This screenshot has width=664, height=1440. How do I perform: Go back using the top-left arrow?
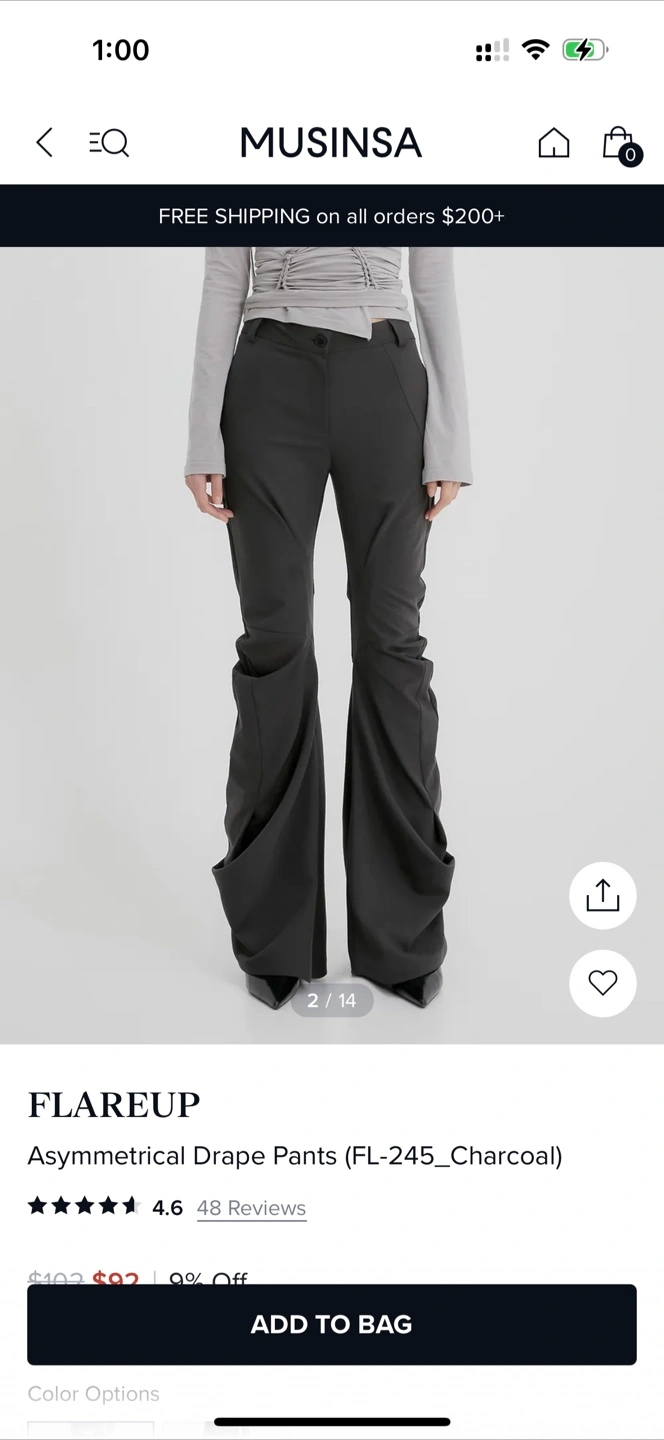pos(44,143)
